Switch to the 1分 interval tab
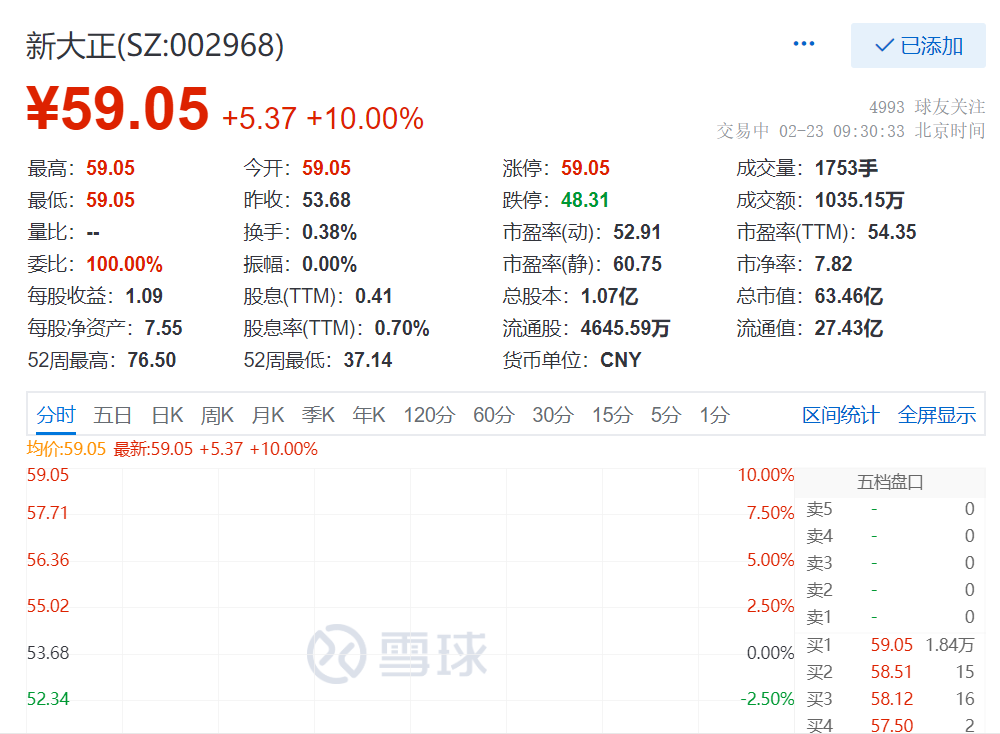Image resolution: width=1000 pixels, height=734 pixels. click(x=714, y=415)
